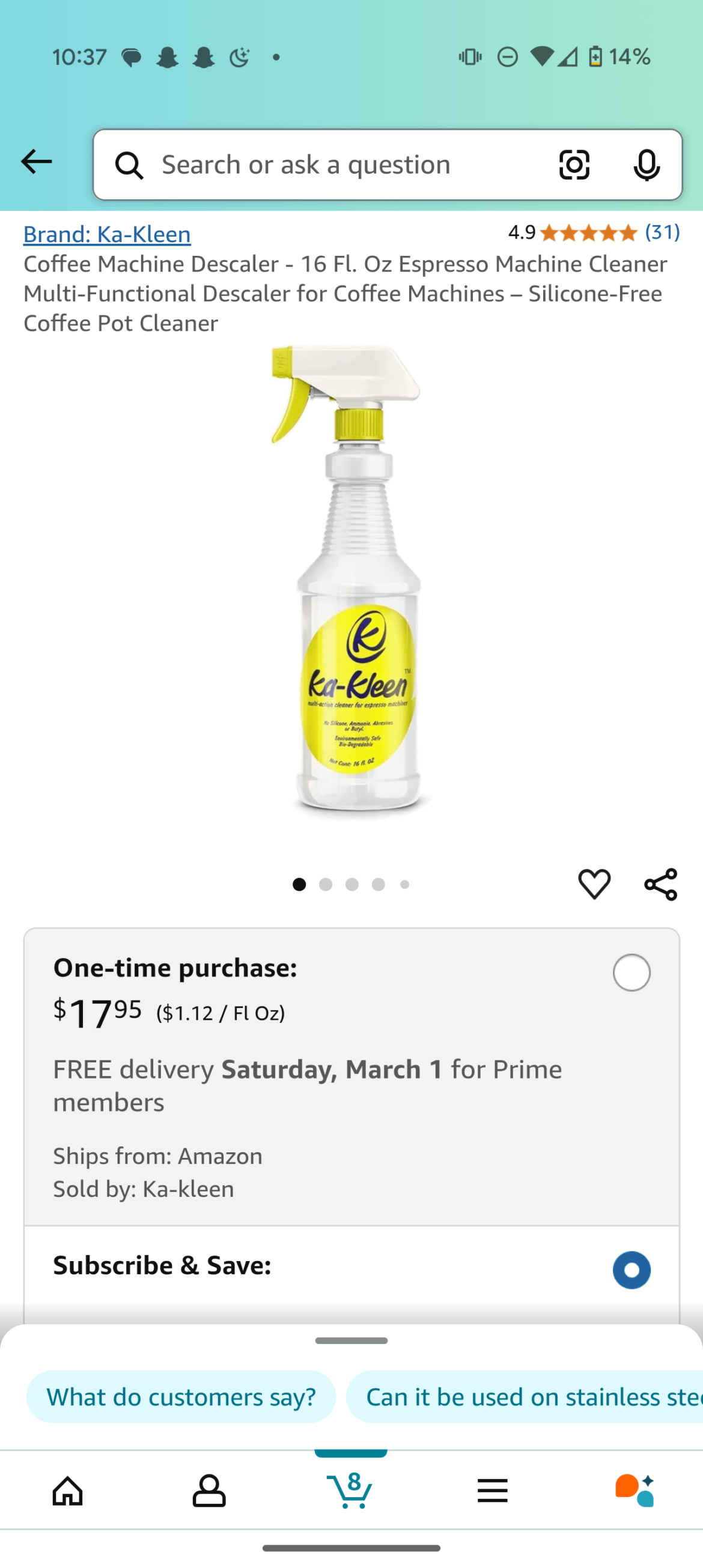
Task: Open Amazon Lens camera search
Action: (573, 165)
